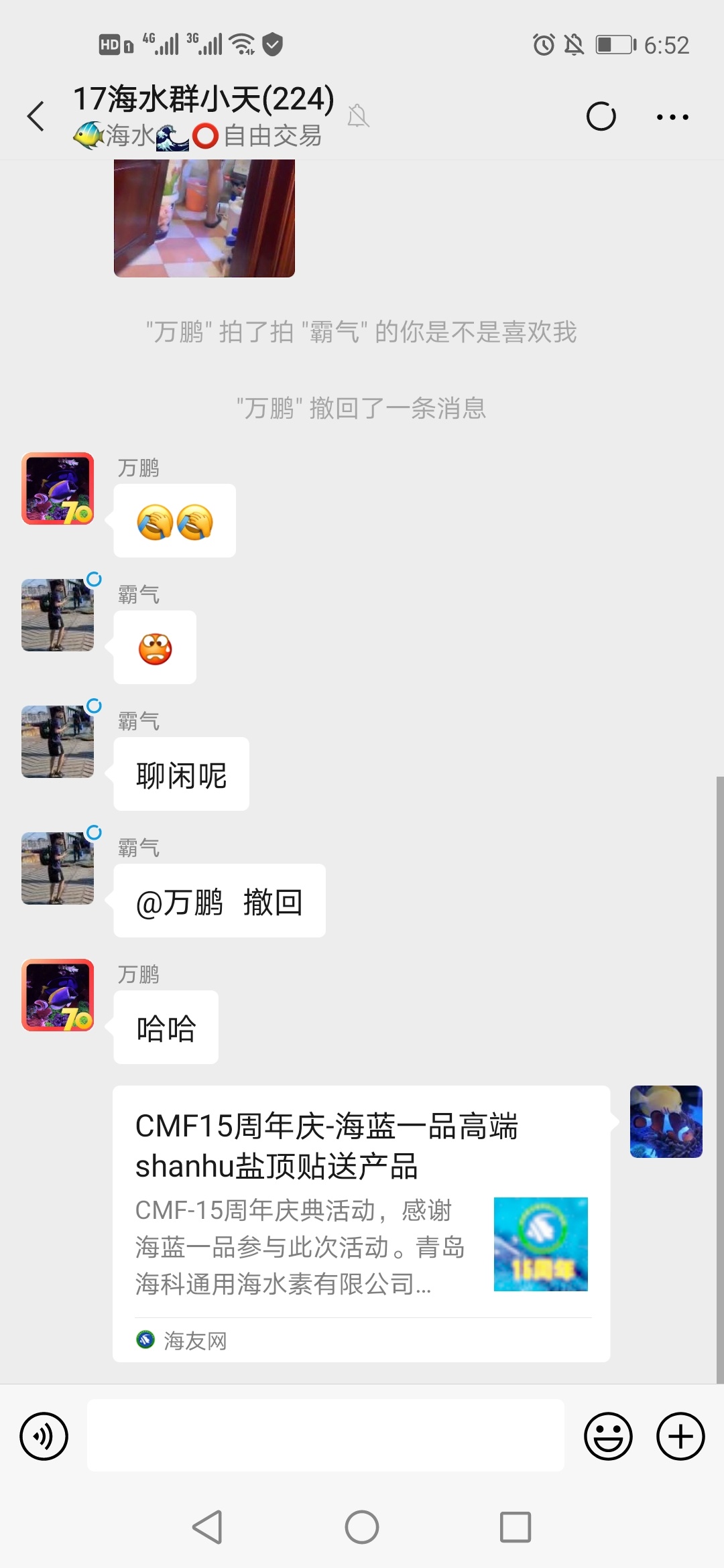
Task: Open the plus attachment menu
Action: [x=680, y=1436]
